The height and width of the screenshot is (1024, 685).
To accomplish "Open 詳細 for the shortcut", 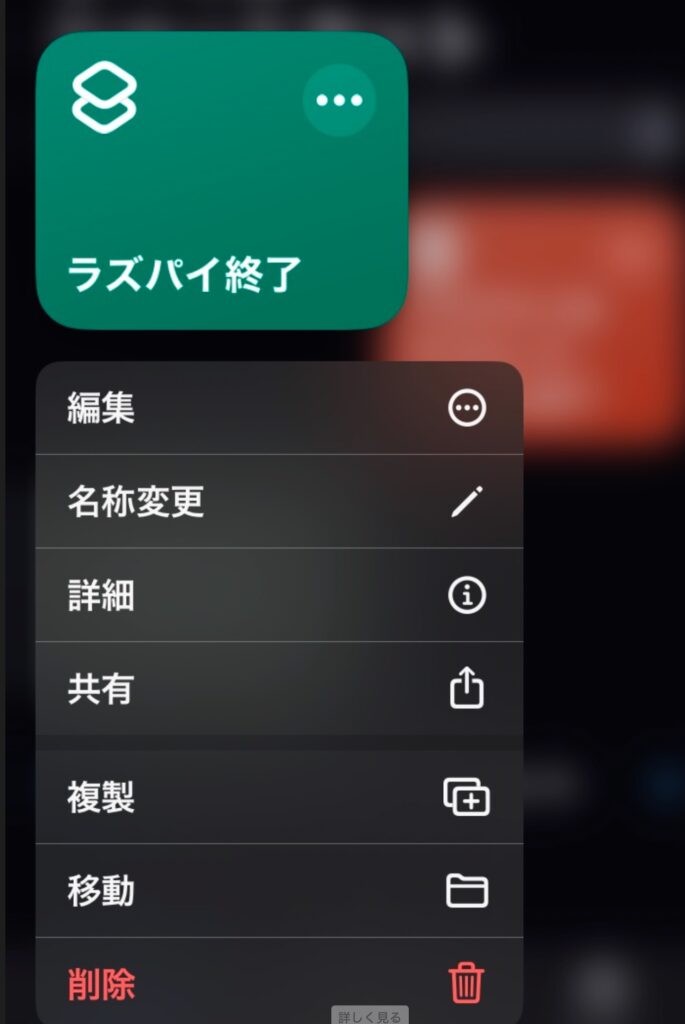I will (x=279, y=595).
